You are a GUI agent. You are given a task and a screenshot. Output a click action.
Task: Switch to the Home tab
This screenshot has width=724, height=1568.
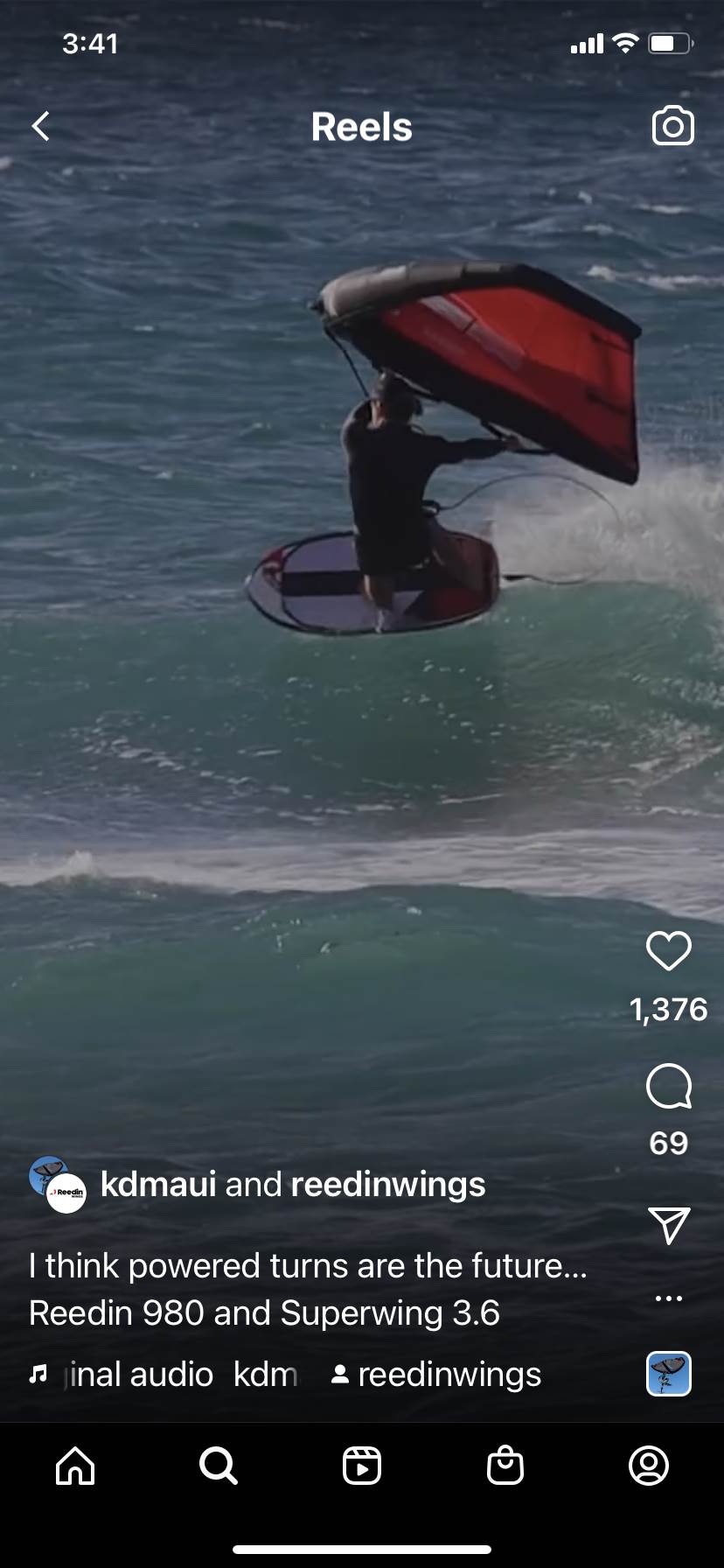[x=75, y=1466]
